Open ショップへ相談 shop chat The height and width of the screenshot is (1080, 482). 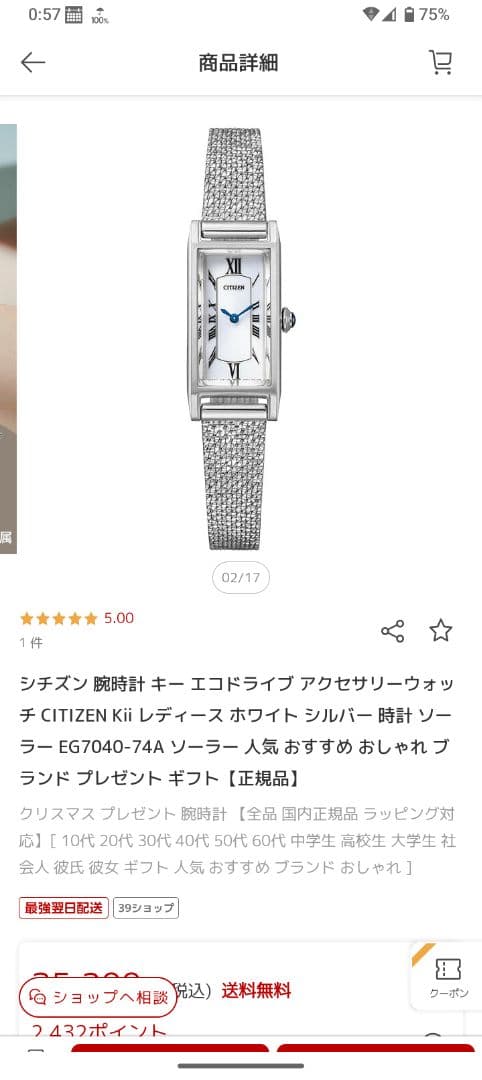tap(98, 997)
